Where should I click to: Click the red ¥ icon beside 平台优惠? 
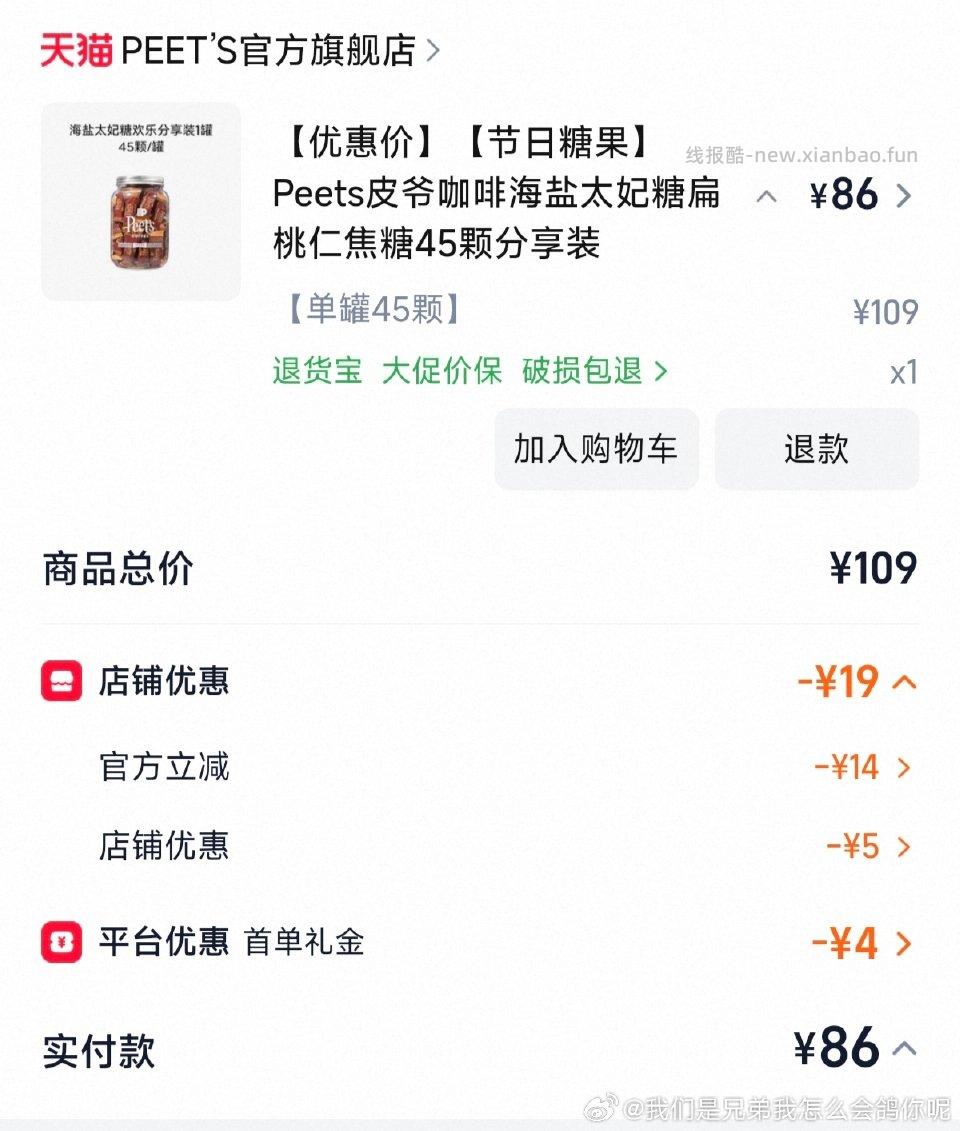[62, 941]
